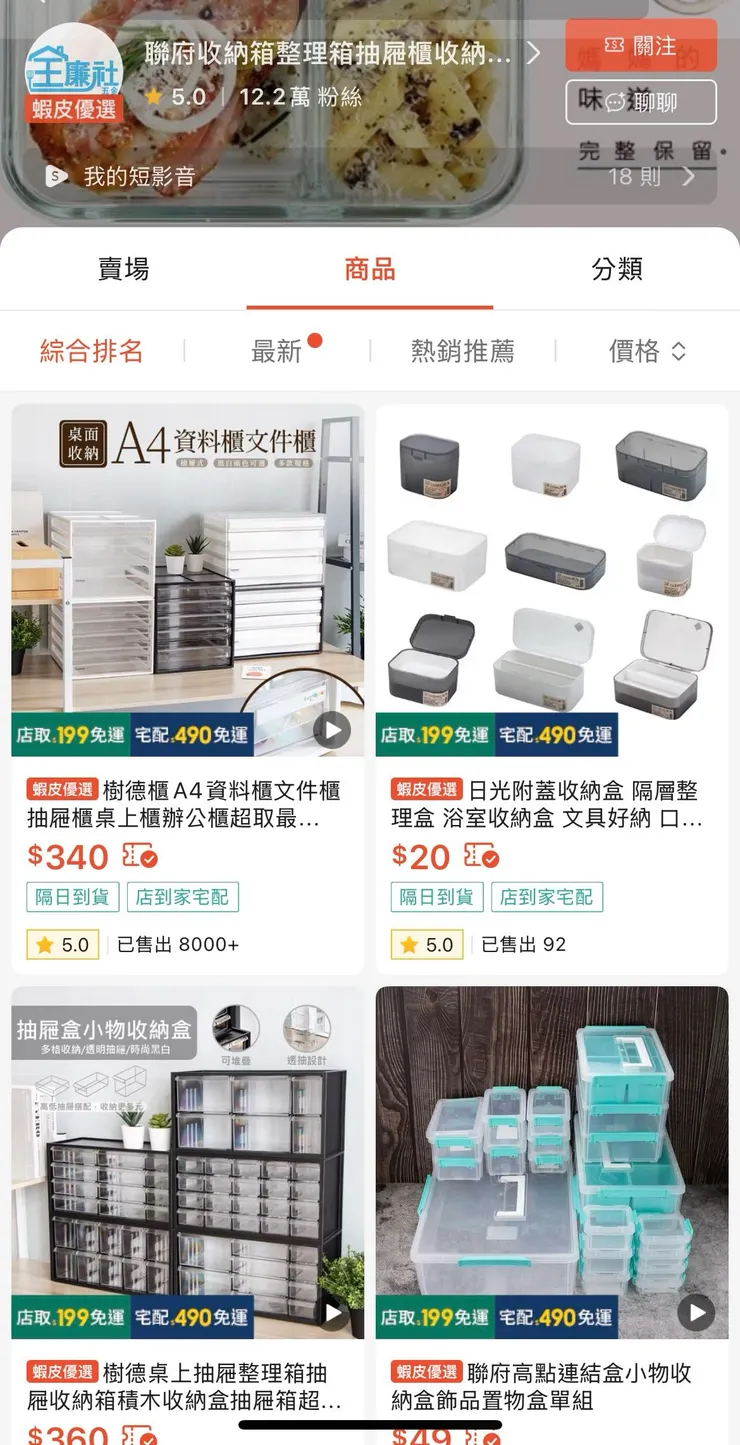Play the A4 資料櫃 product video
This screenshot has width=740, height=1445.
pyautogui.click(x=332, y=729)
